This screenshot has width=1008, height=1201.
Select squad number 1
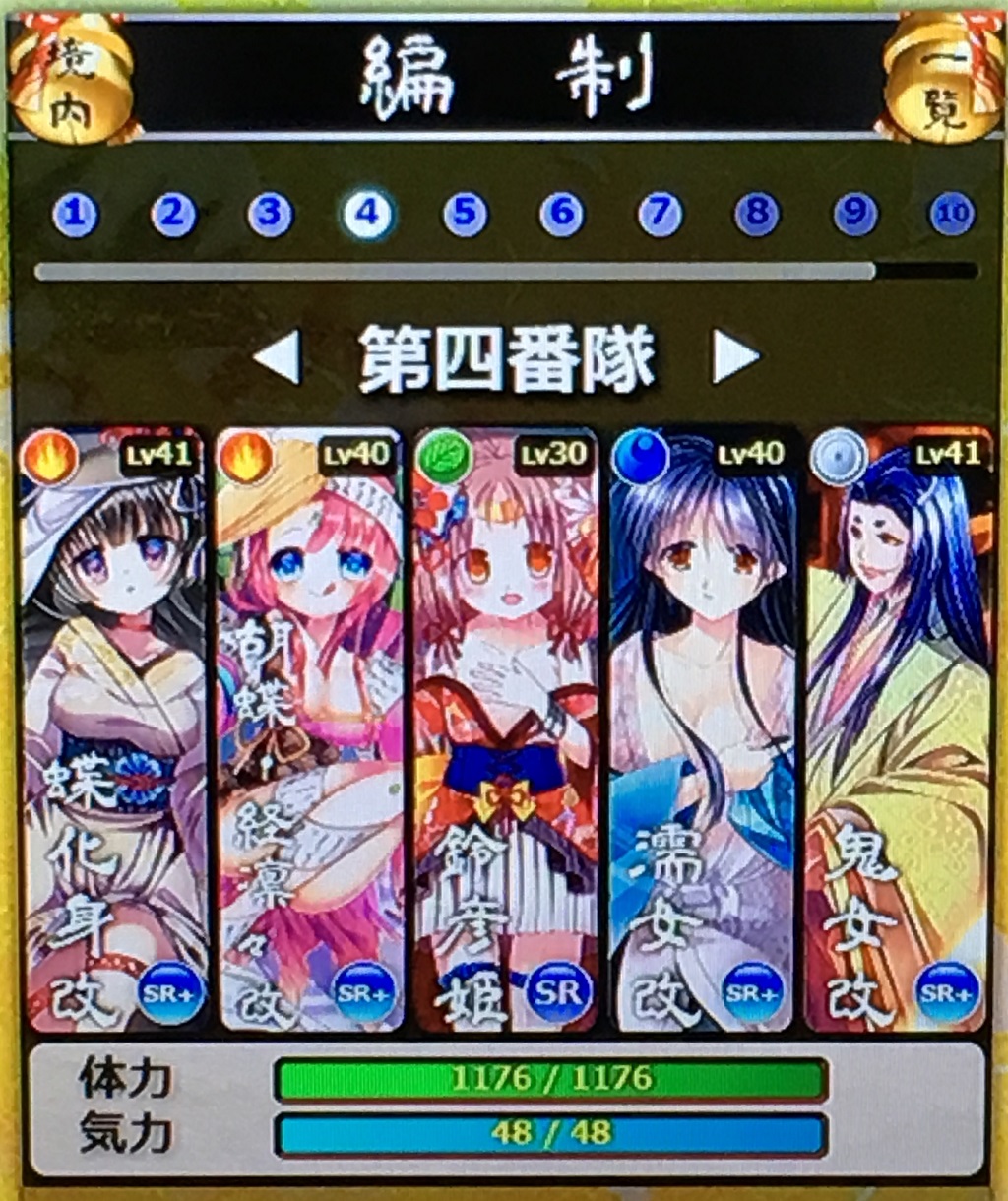76,214
